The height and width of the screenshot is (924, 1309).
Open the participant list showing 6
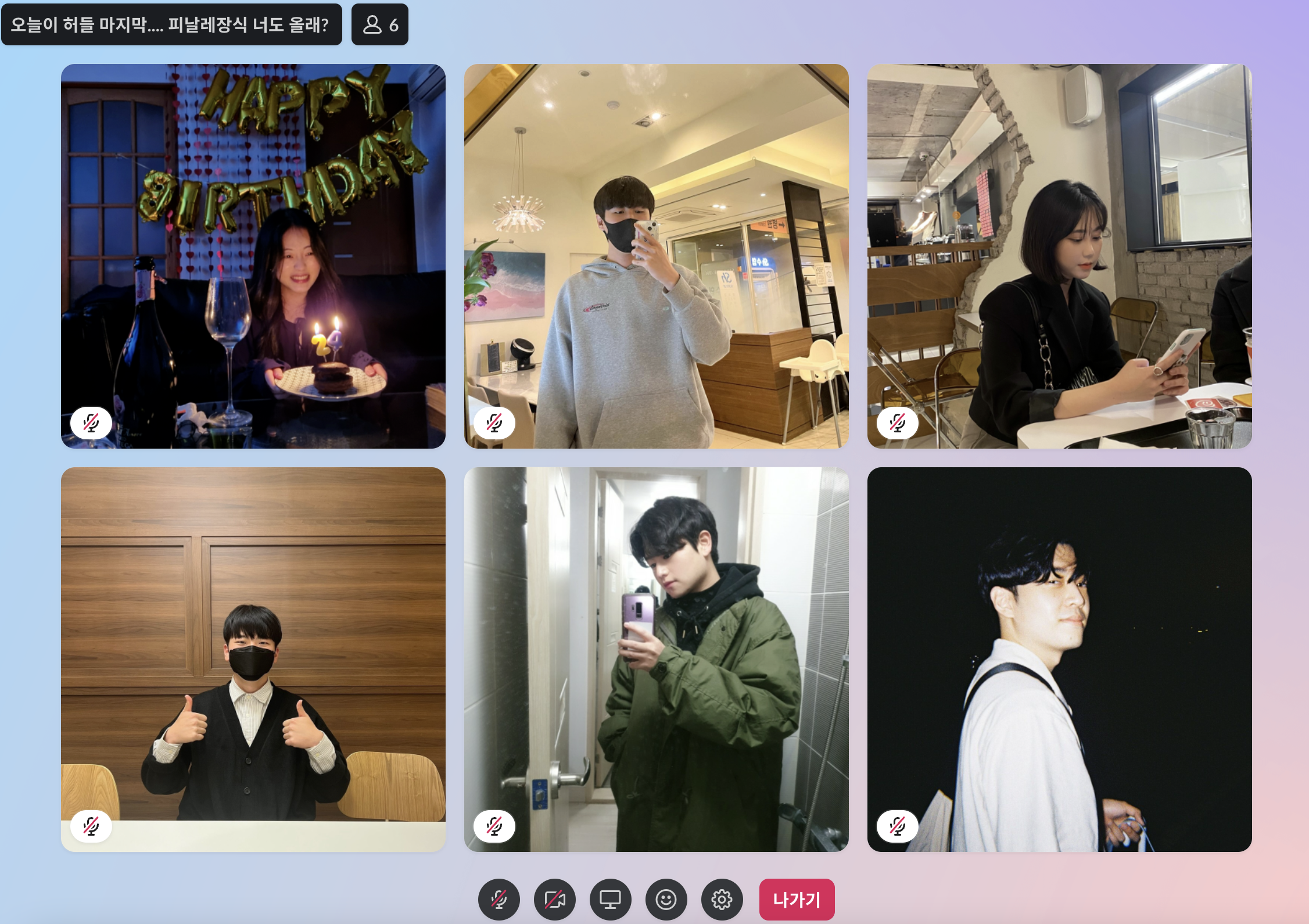[x=380, y=24]
